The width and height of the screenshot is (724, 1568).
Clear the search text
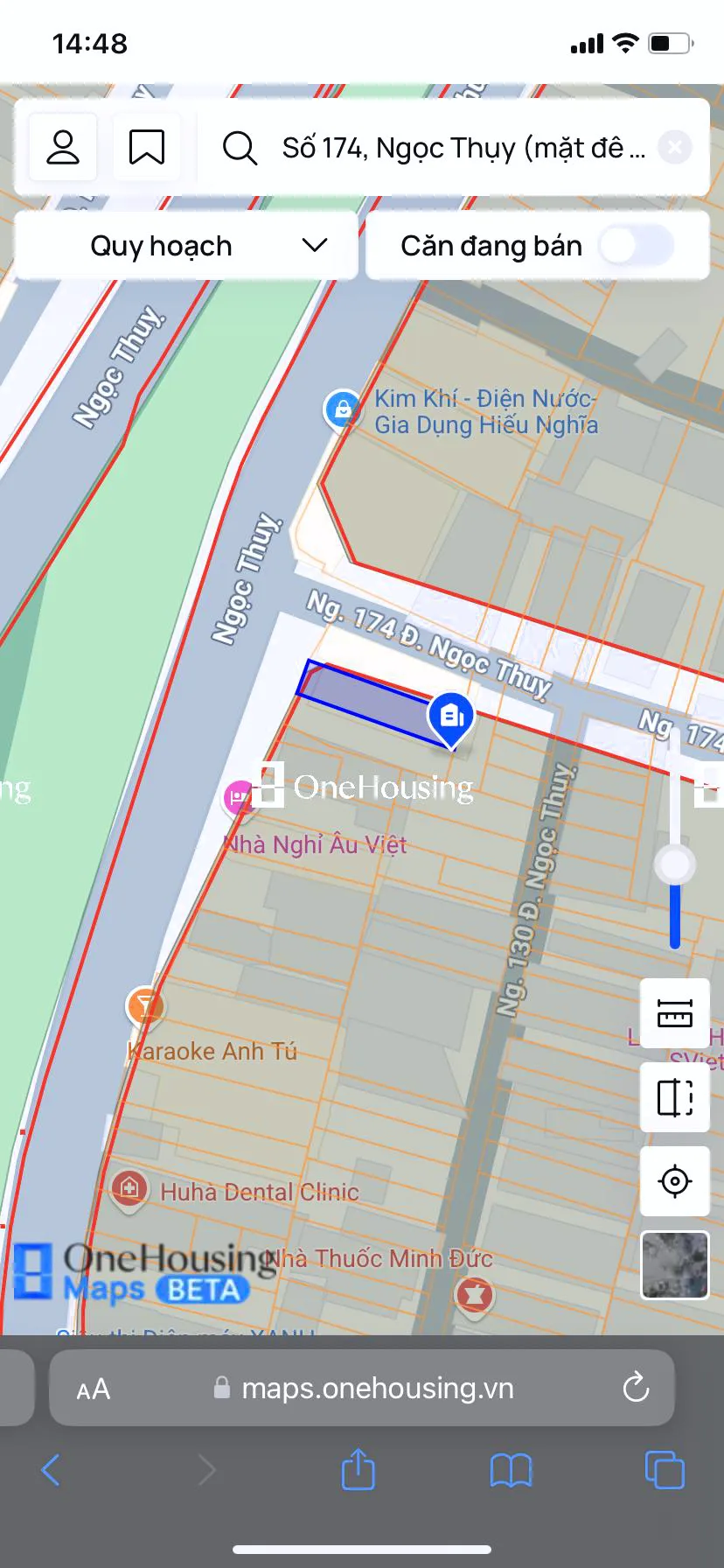[675, 147]
